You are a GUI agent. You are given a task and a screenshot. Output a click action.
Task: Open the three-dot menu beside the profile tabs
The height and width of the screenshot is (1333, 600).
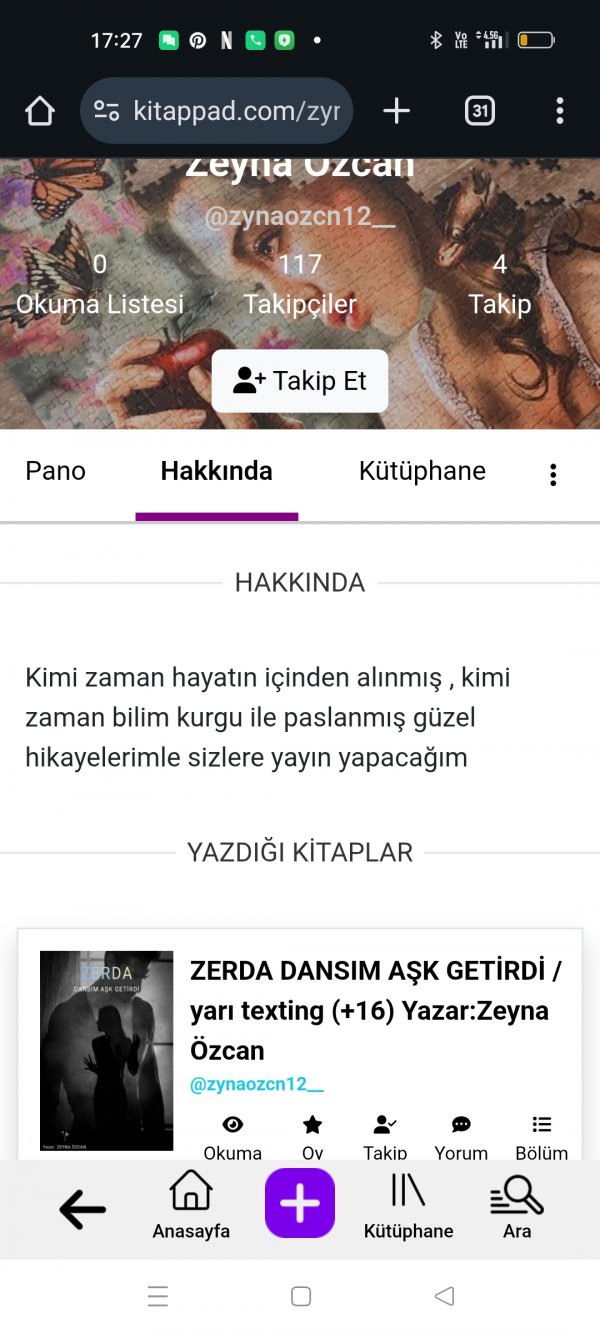point(553,475)
